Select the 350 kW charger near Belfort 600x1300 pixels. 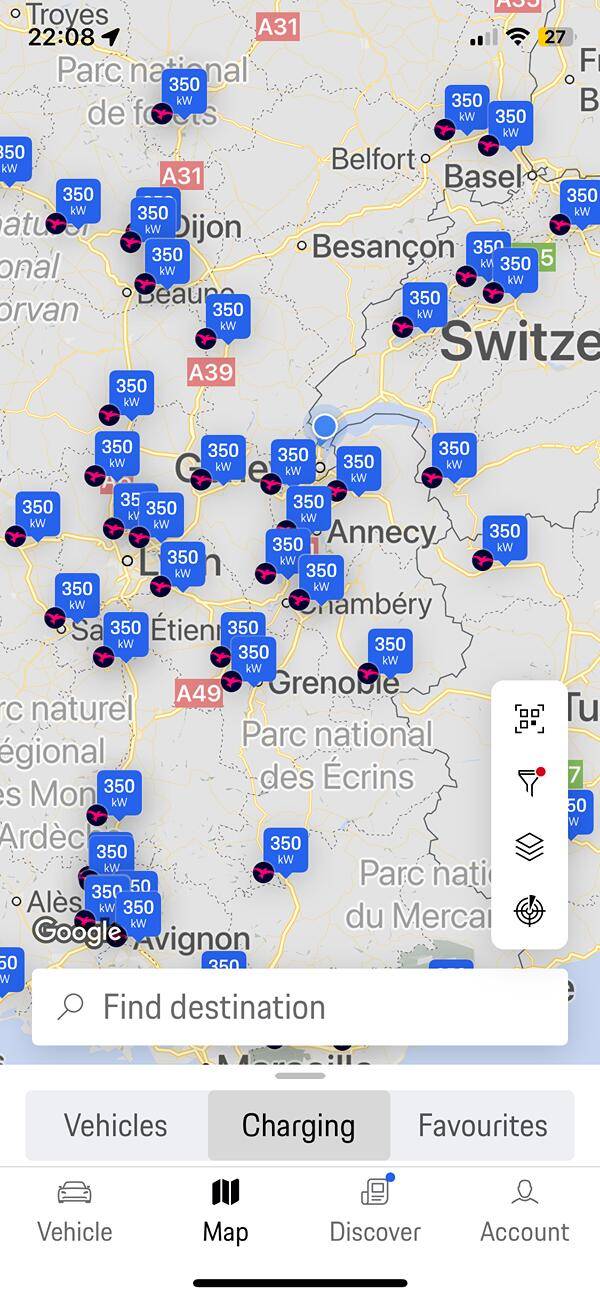coord(466,109)
